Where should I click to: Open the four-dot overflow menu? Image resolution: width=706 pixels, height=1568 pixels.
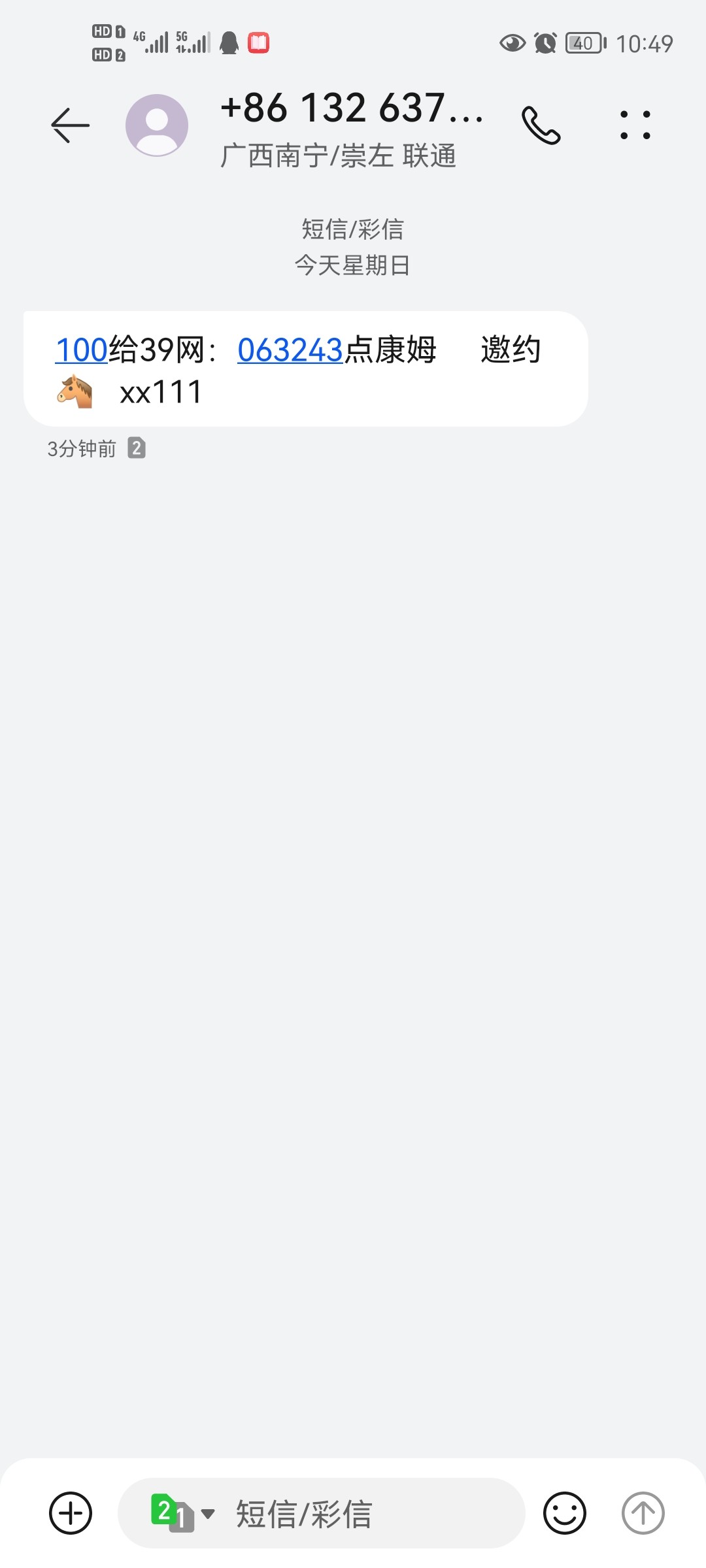(x=635, y=125)
